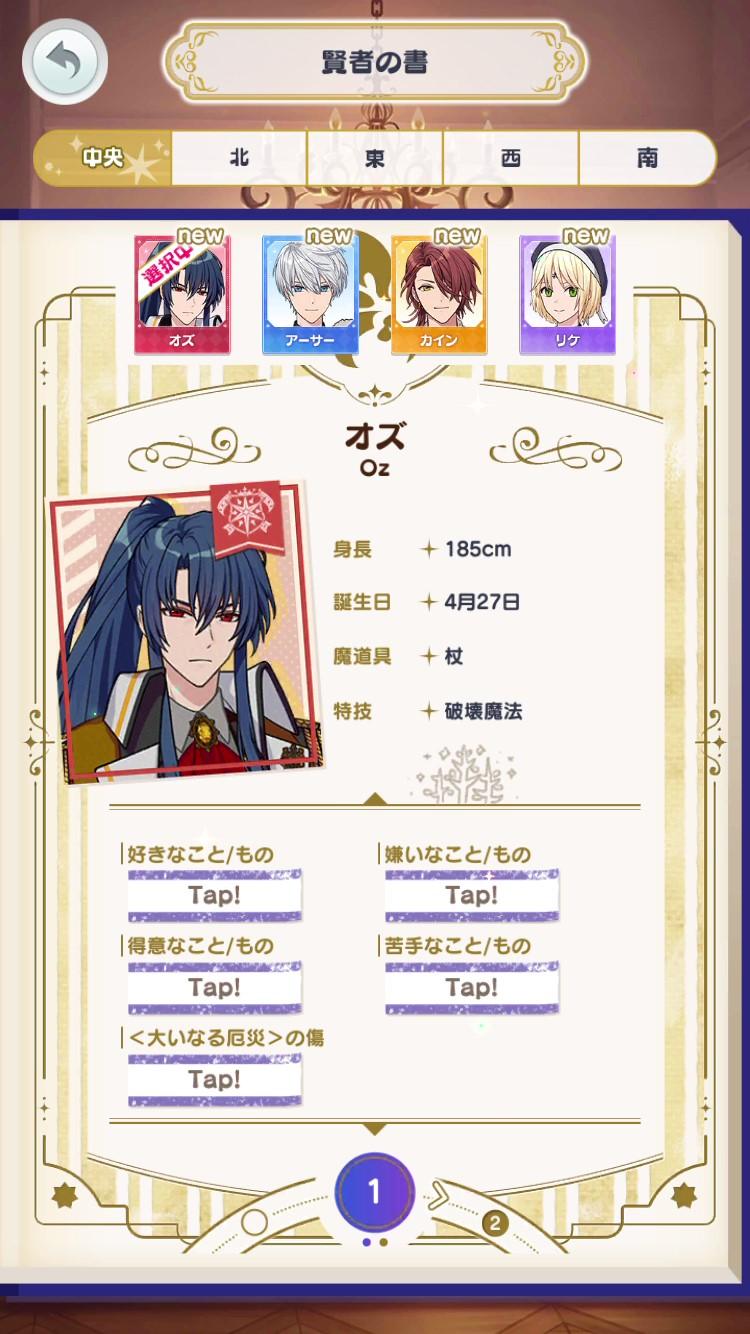This screenshot has width=750, height=1334.
Task: Switch to the 西 tab
Action: click(511, 158)
